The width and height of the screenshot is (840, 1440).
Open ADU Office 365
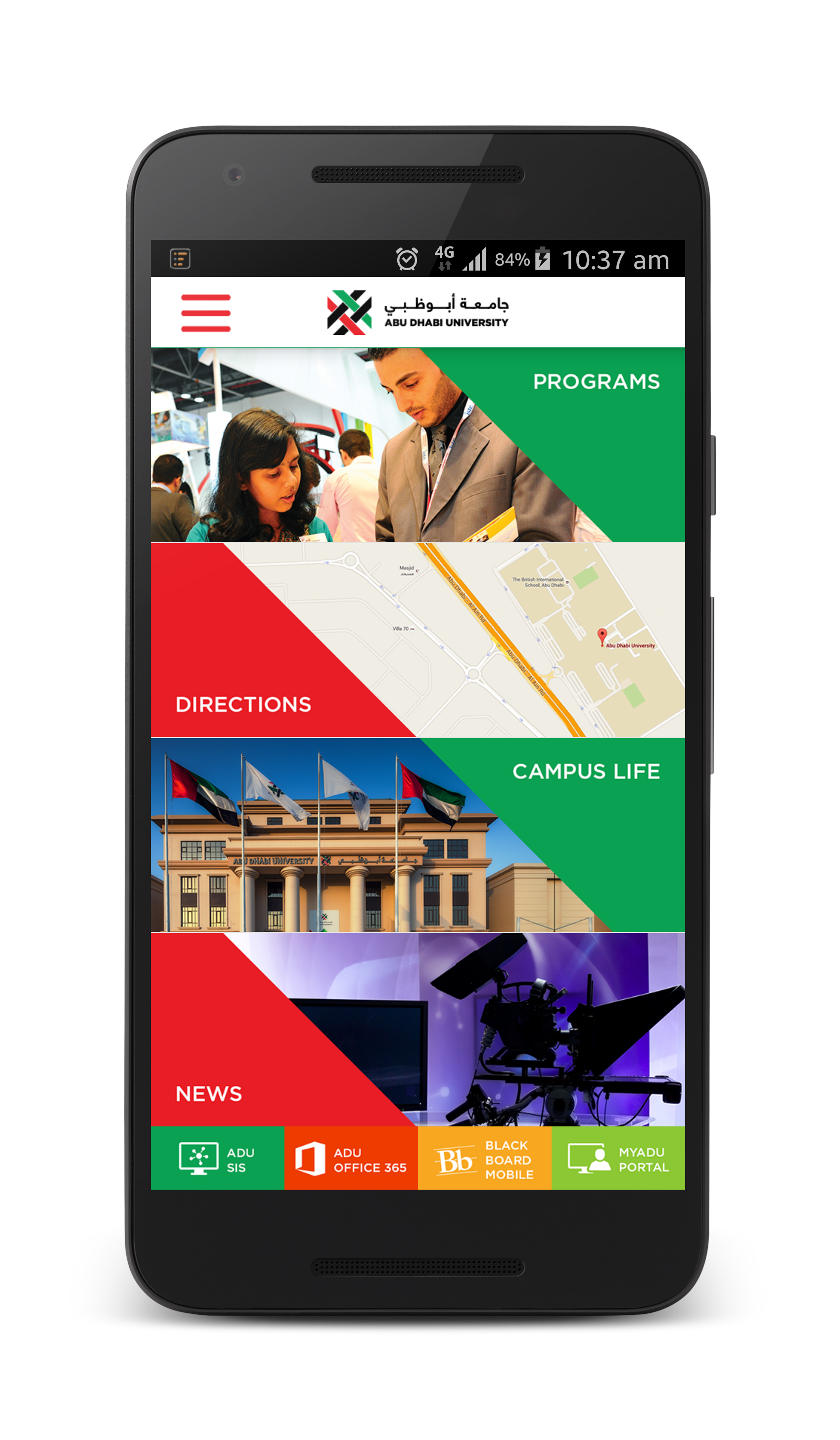click(x=351, y=1159)
